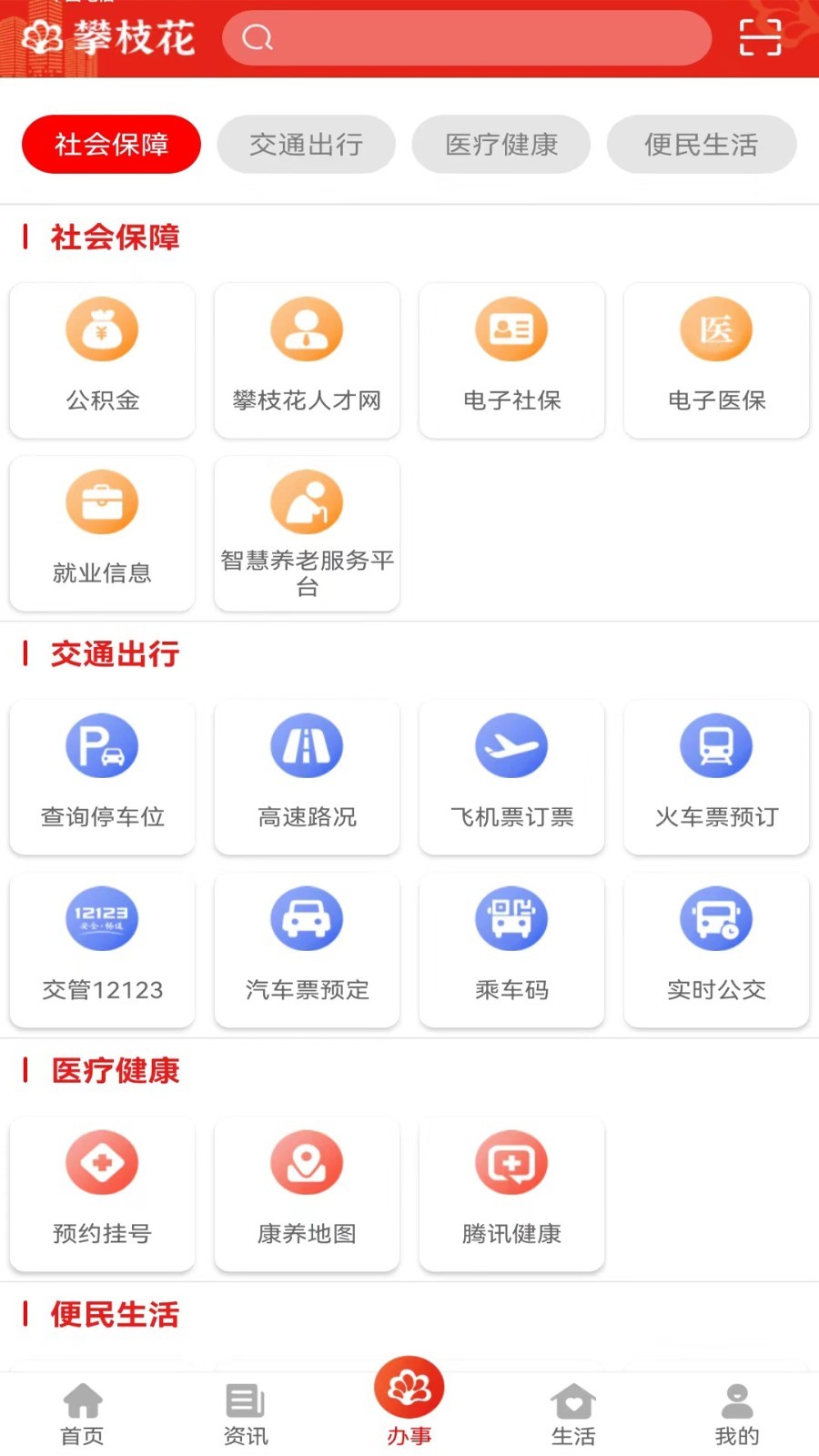
Task: Switch to the 资讯 tab
Action: click(246, 1414)
